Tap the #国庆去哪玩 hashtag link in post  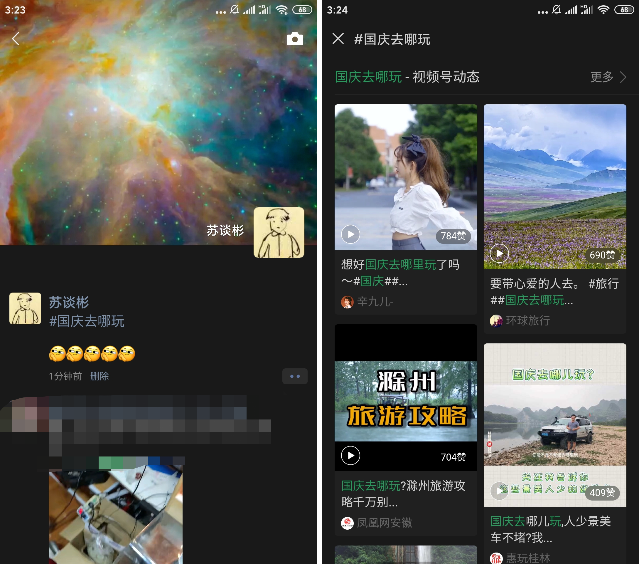coord(87,321)
